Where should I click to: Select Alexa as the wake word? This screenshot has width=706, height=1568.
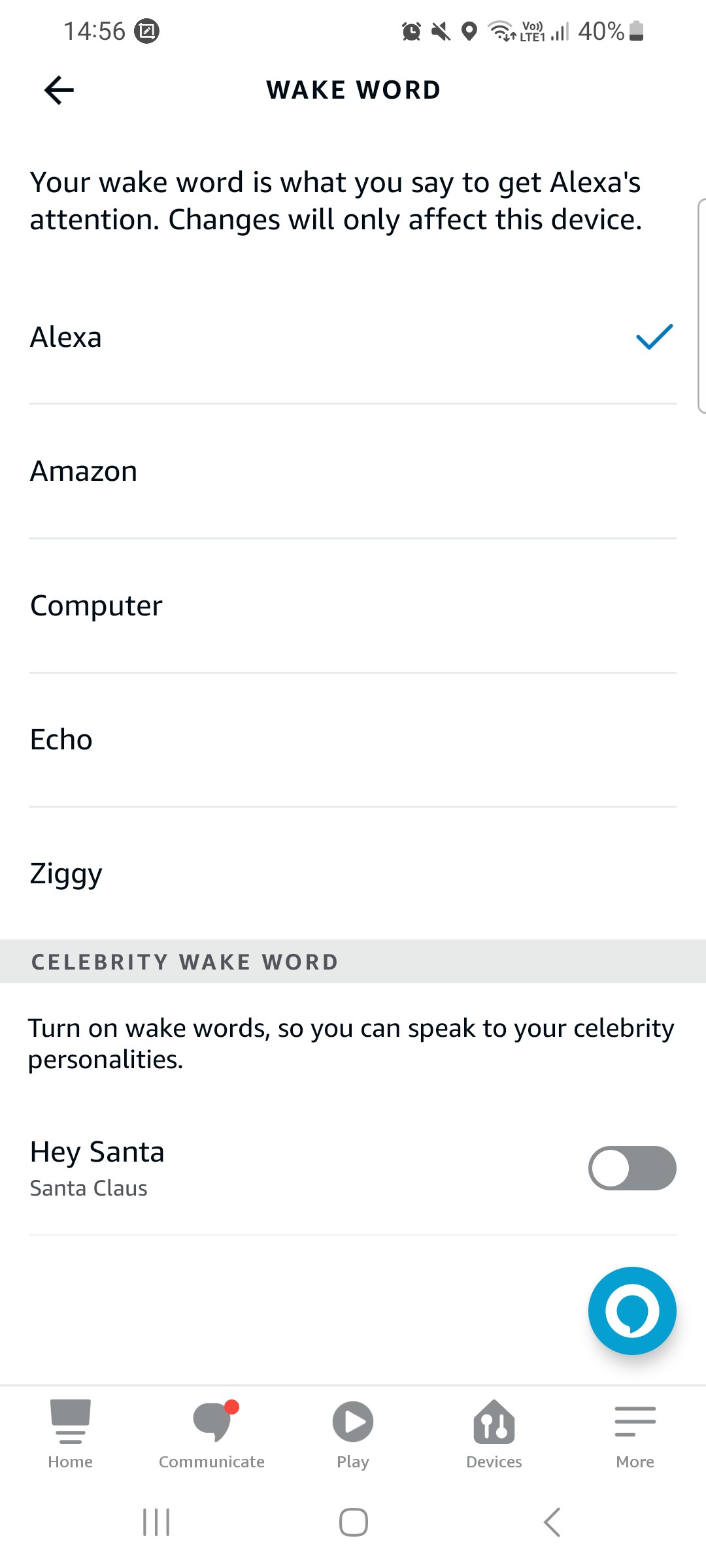353,337
